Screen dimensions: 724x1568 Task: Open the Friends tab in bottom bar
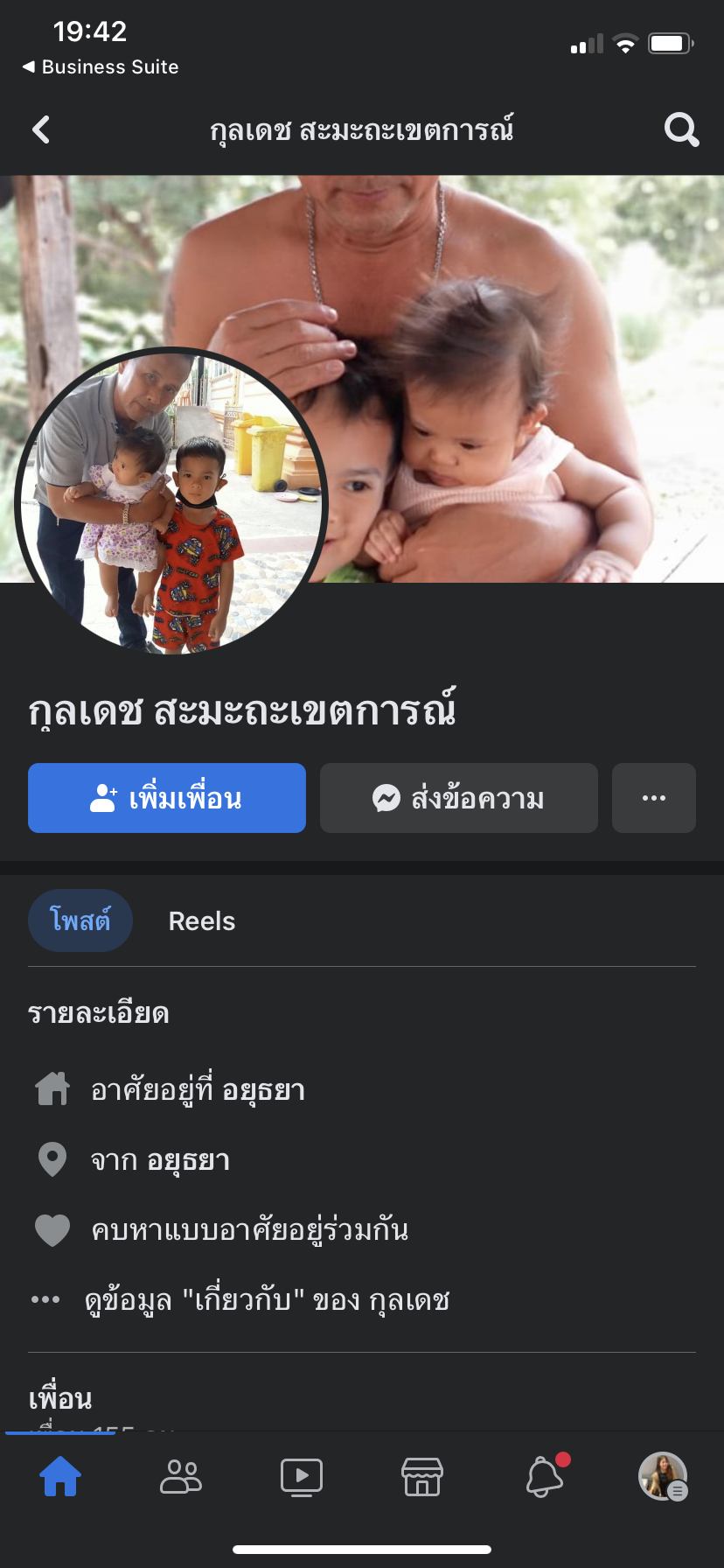click(181, 1477)
